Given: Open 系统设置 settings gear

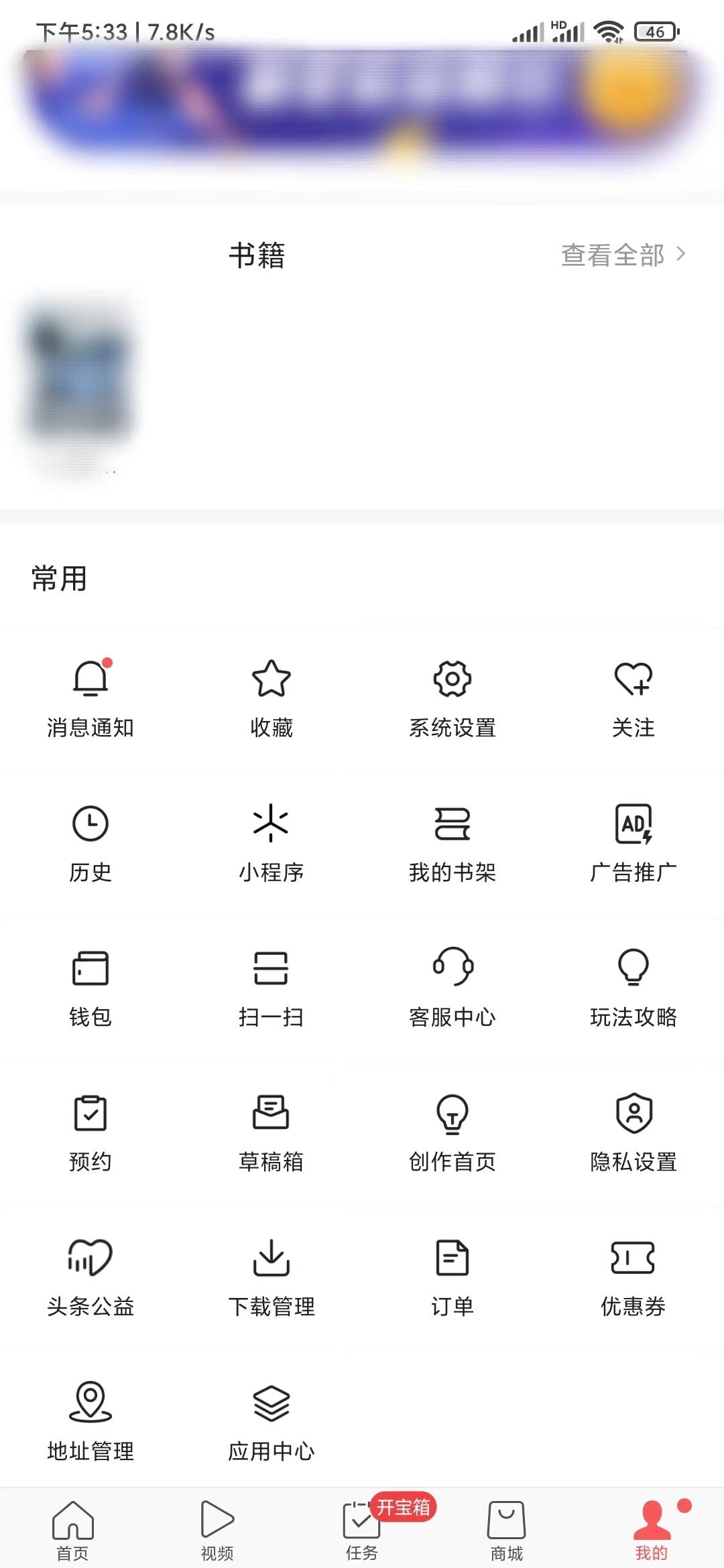Looking at the screenshot, I should (451, 697).
